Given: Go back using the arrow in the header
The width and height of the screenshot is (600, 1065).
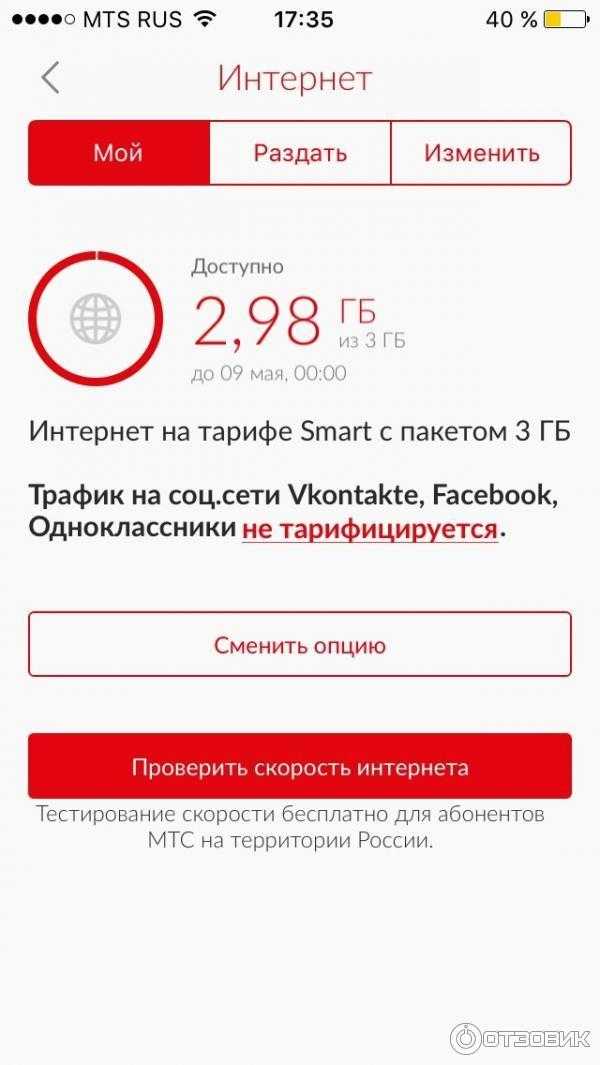Looking at the screenshot, I should [x=51, y=78].
